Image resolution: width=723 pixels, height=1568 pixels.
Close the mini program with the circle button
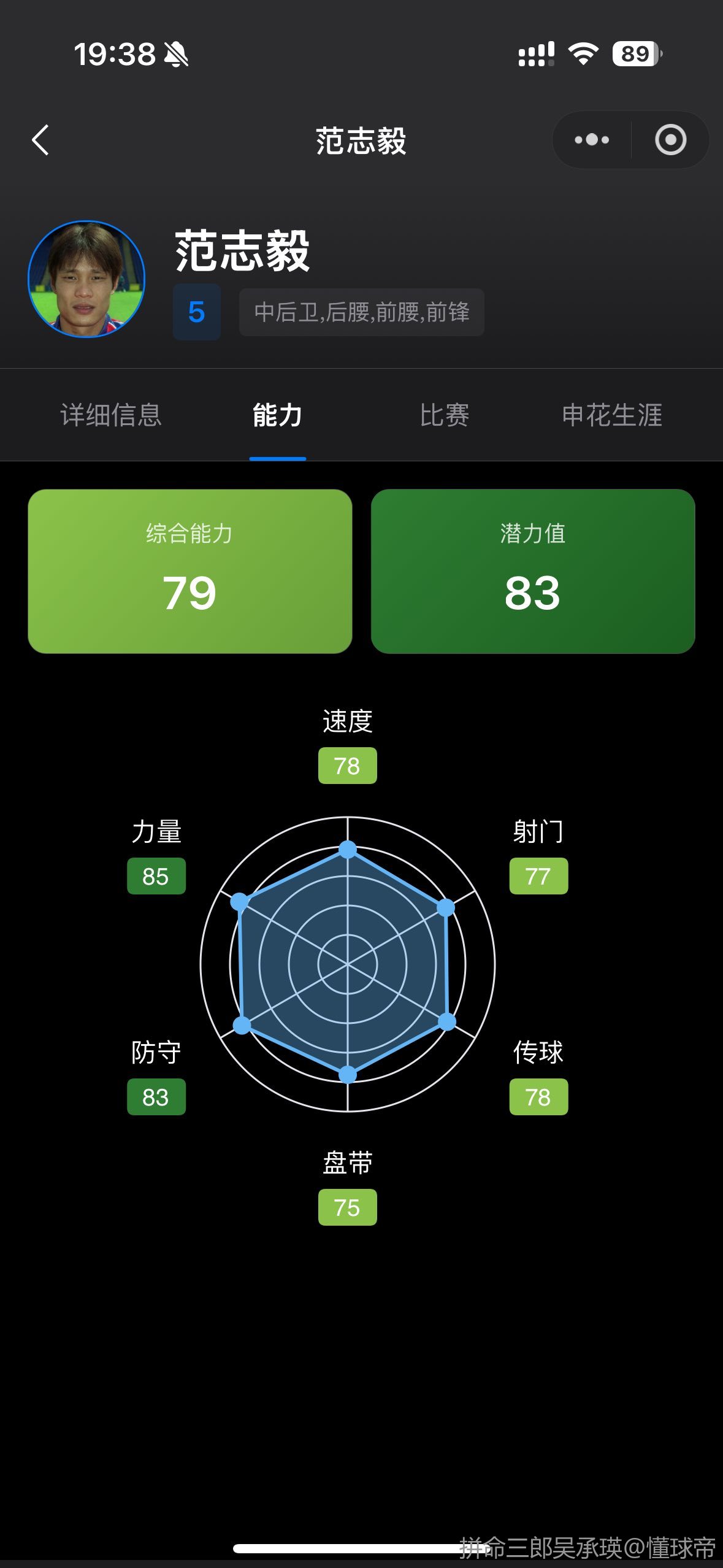pos(670,140)
